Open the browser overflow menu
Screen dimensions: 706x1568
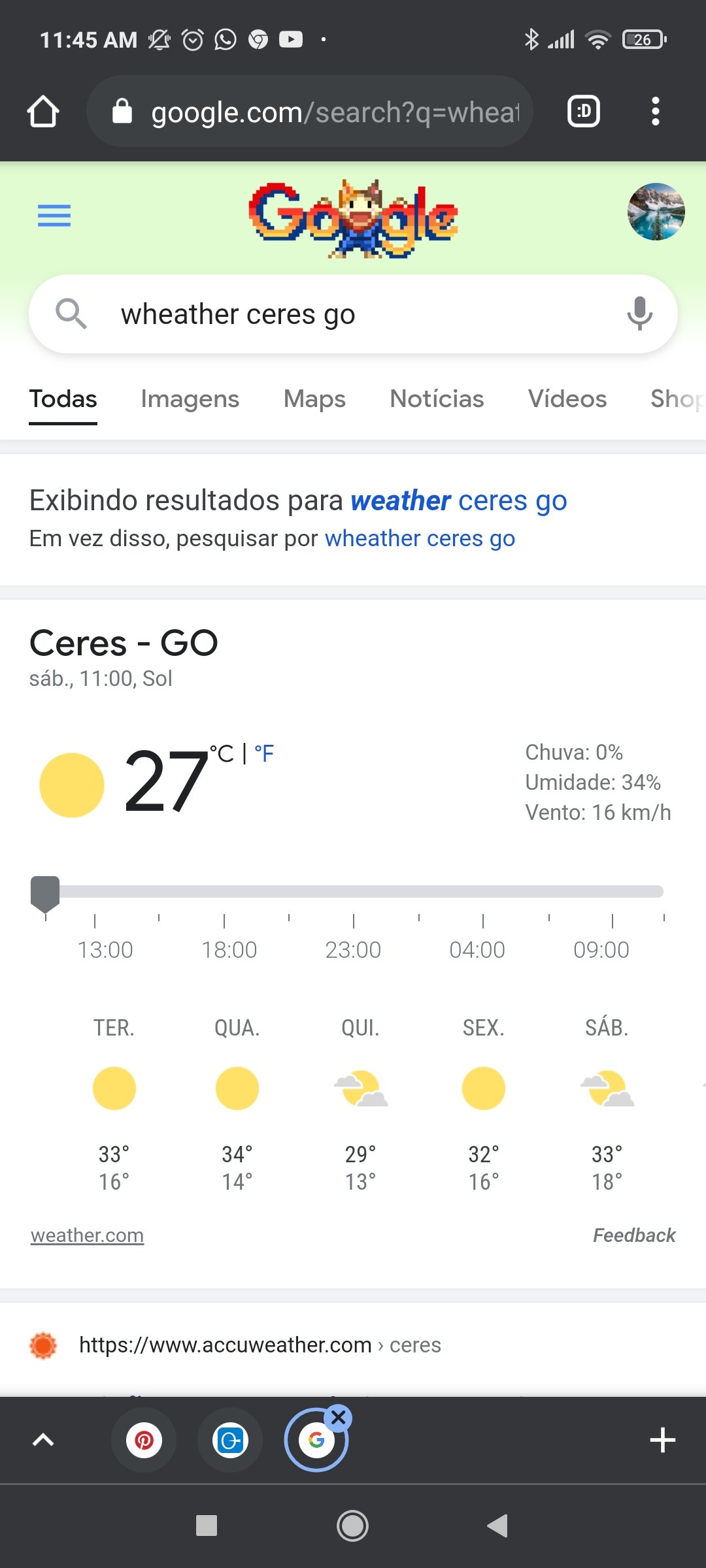(x=656, y=112)
